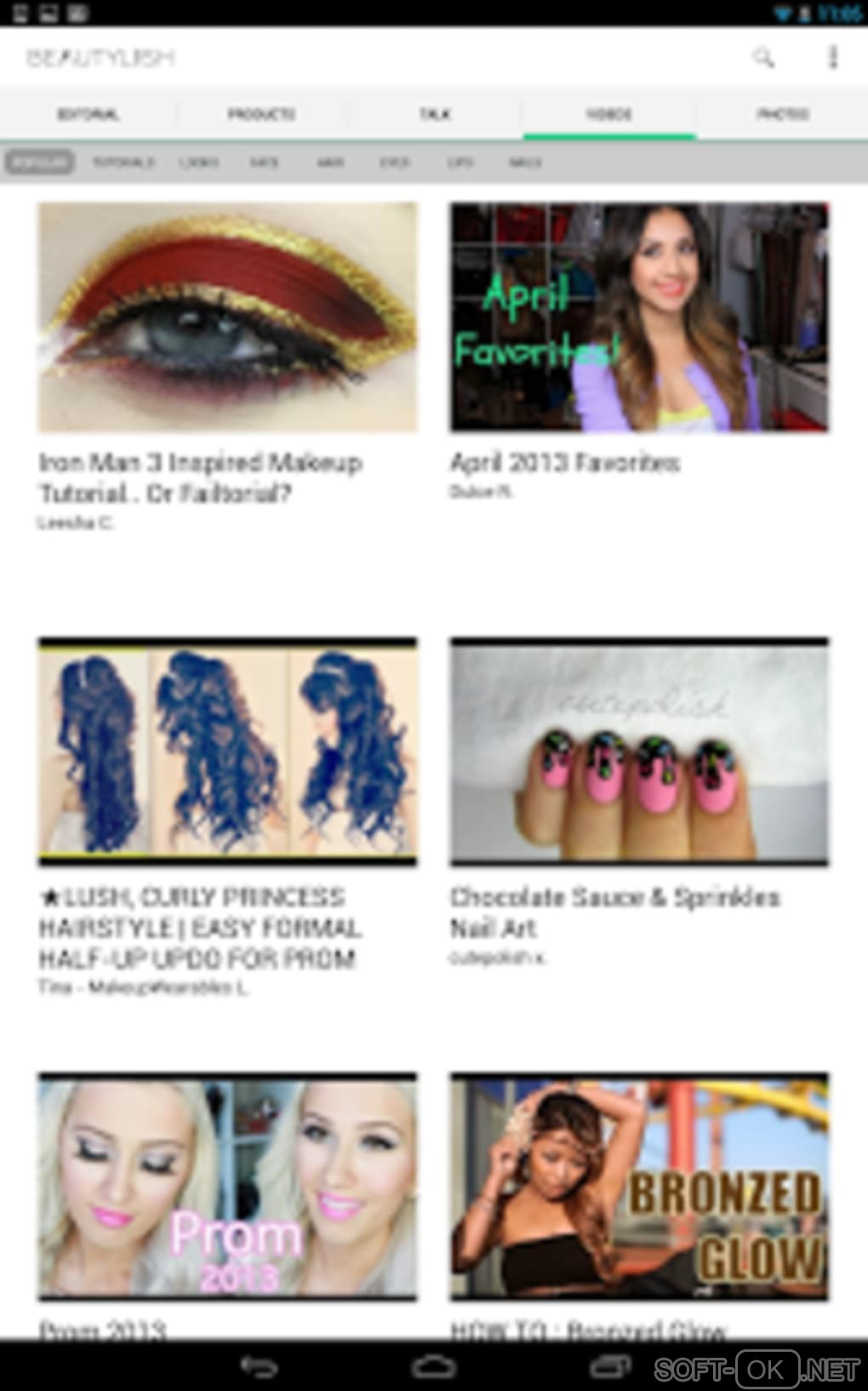This screenshot has height=1391, width=868.
Task: Select the Popular filter chip
Action: (x=40, y=162)
